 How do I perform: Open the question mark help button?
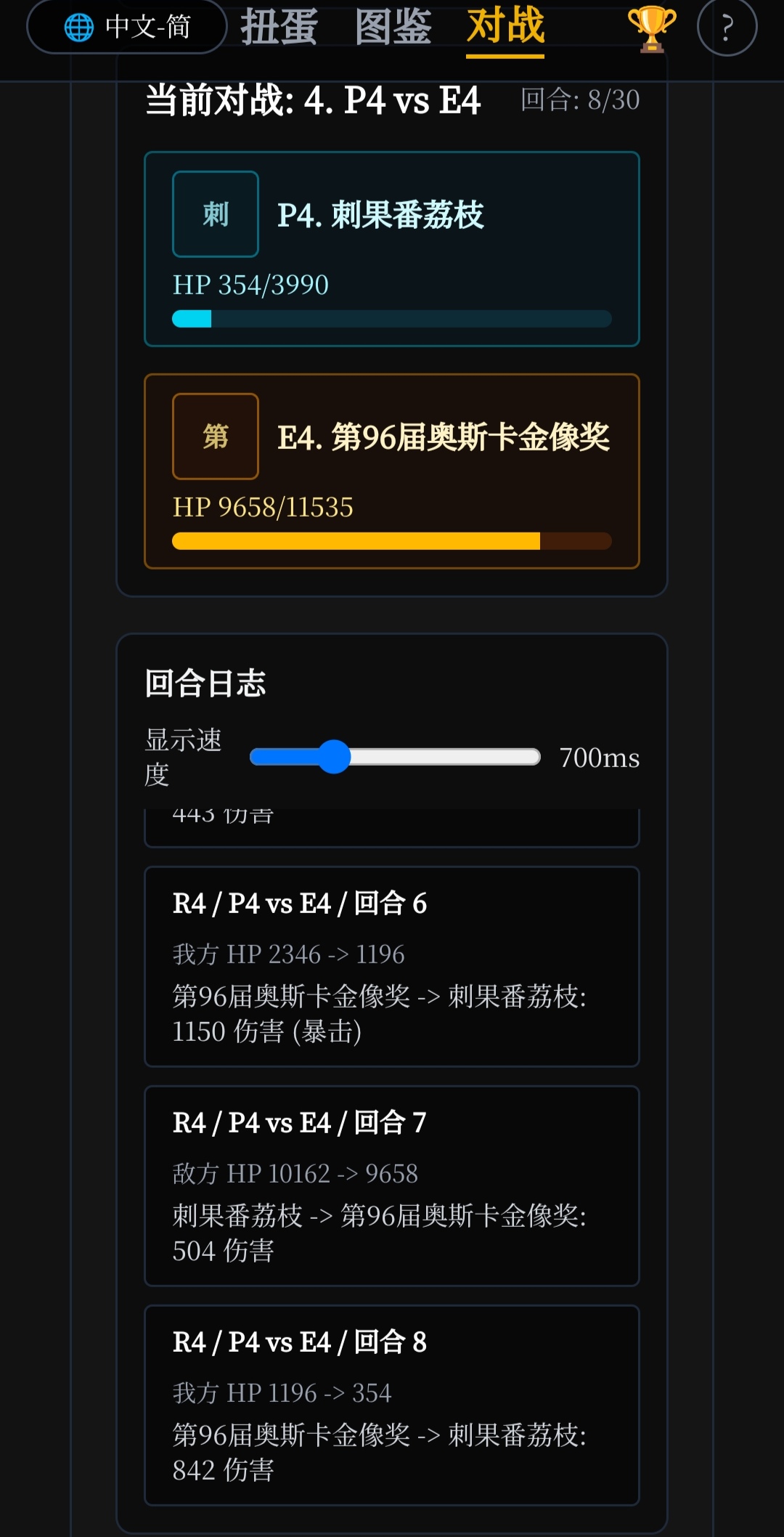[x=727, y=28]
